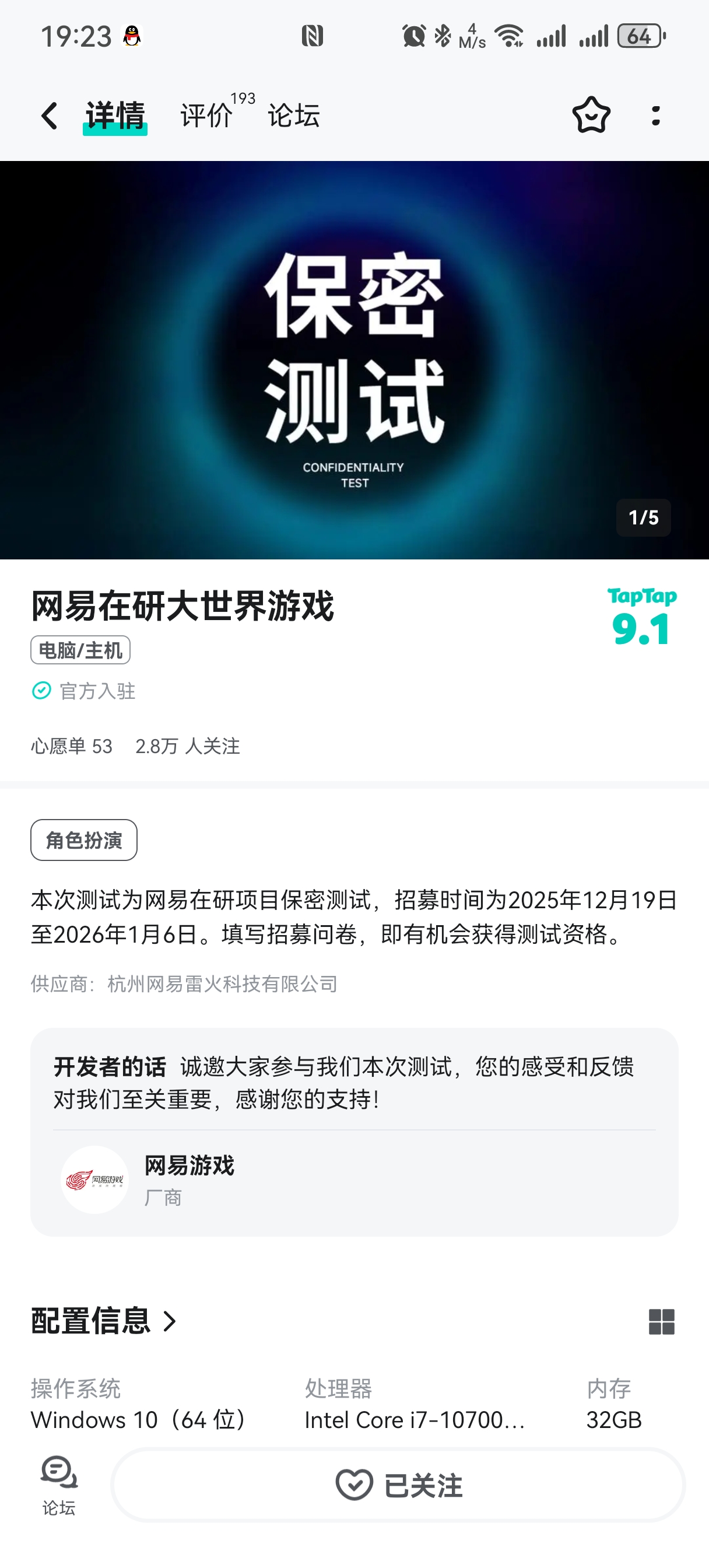Select the 电脑/主机 platform tag

click(80, 650)
